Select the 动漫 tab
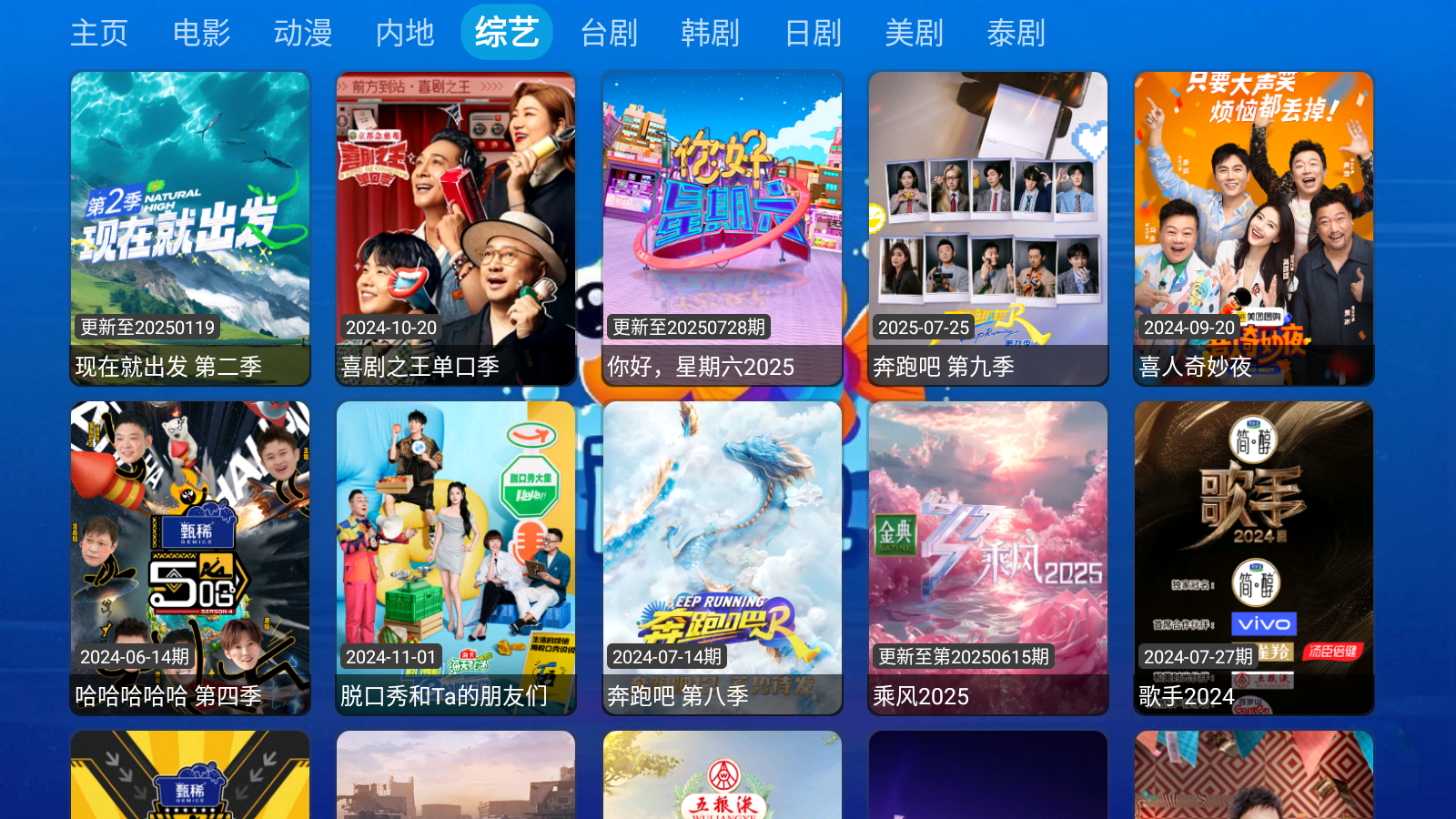Screen dimensions: 1456x819 pos(303,34)
